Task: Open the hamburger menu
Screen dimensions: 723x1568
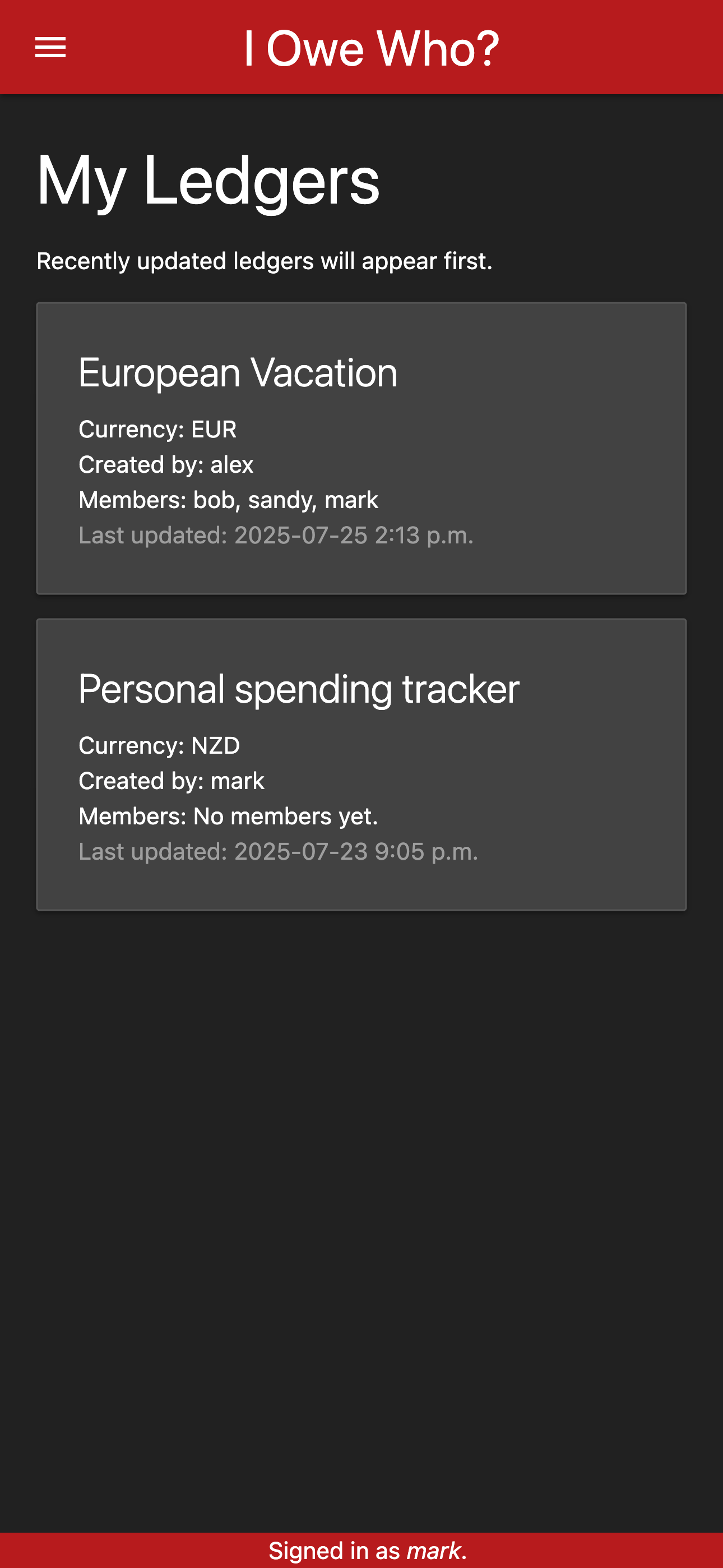Action: tap(50, 48)
